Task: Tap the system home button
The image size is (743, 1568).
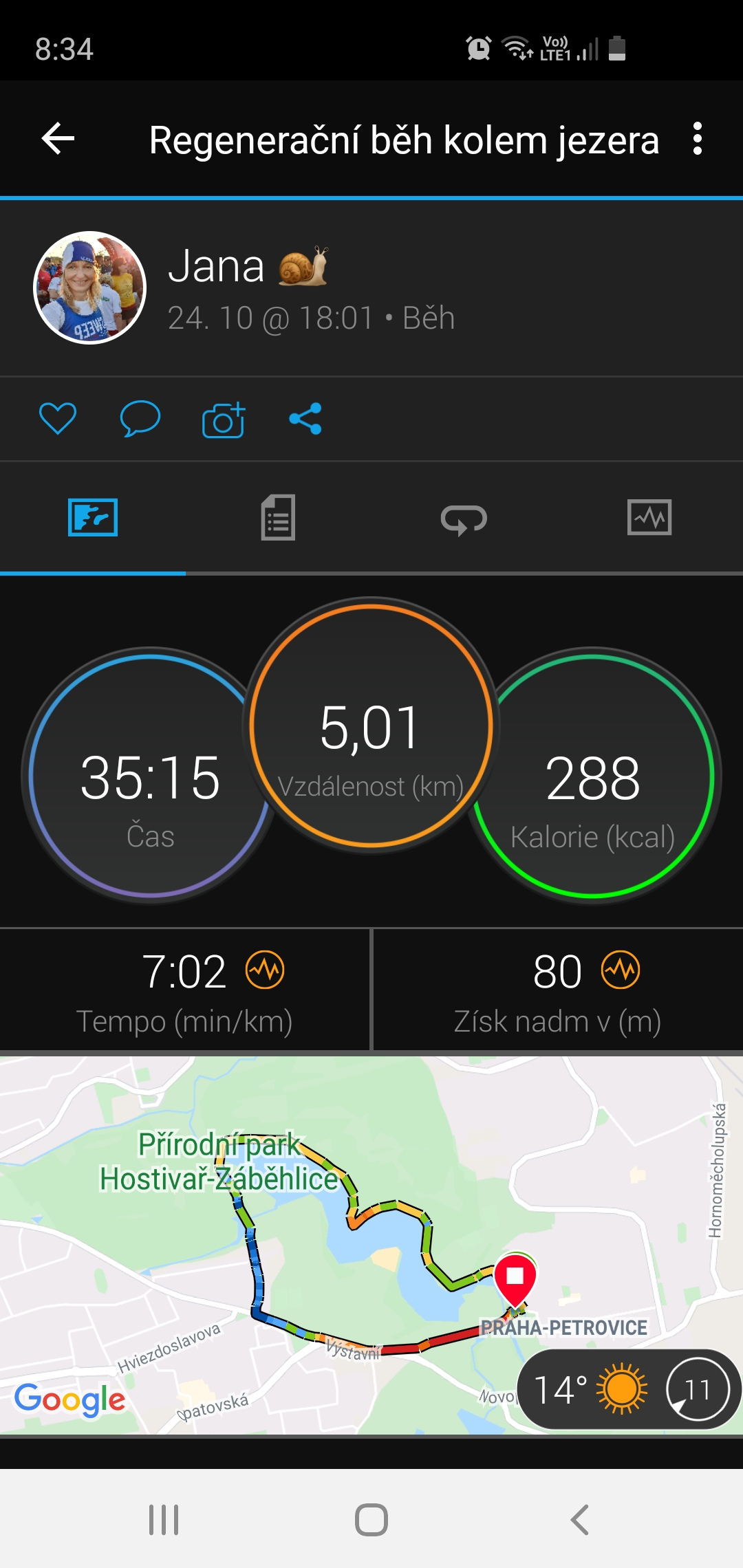Action: point(371,1519)
